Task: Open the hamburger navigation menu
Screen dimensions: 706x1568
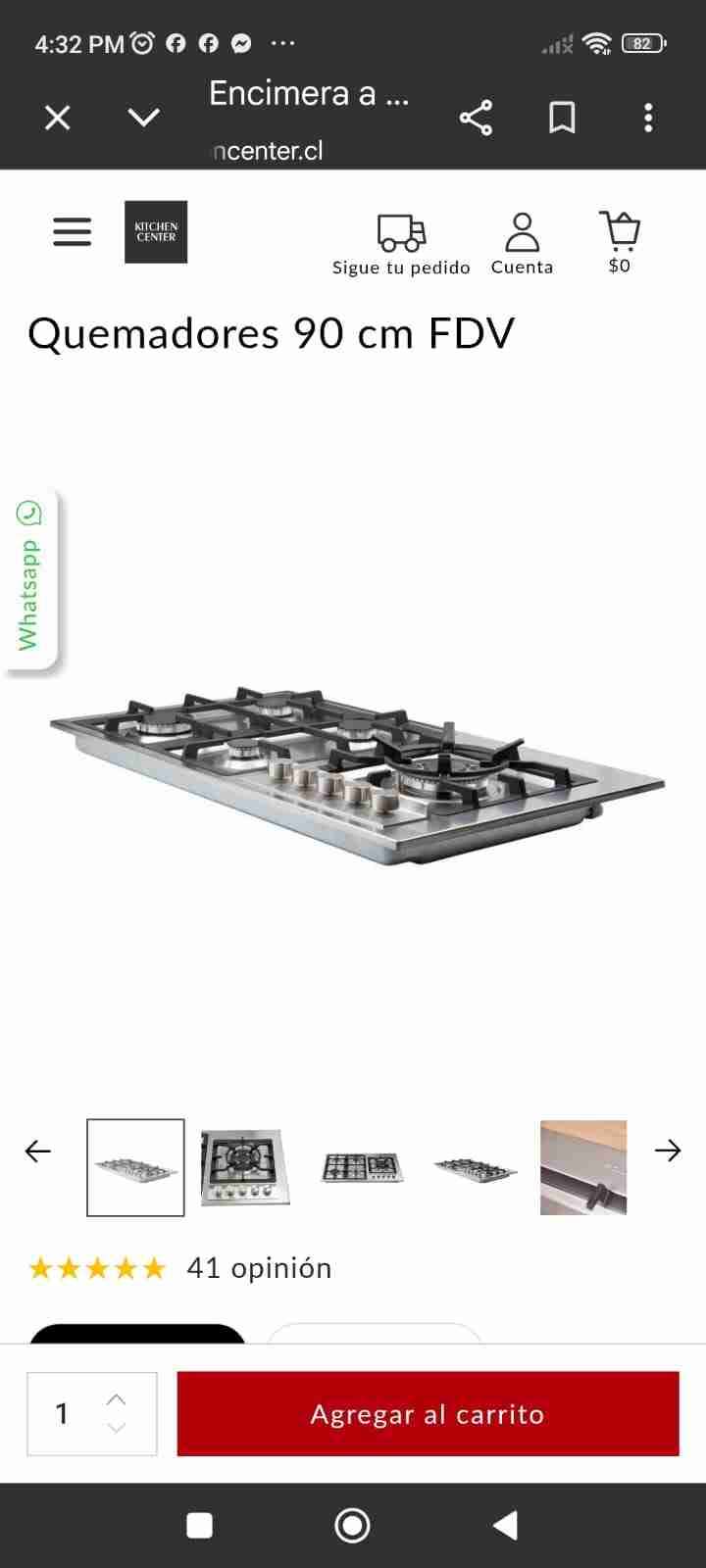Action: pos(72,232)
